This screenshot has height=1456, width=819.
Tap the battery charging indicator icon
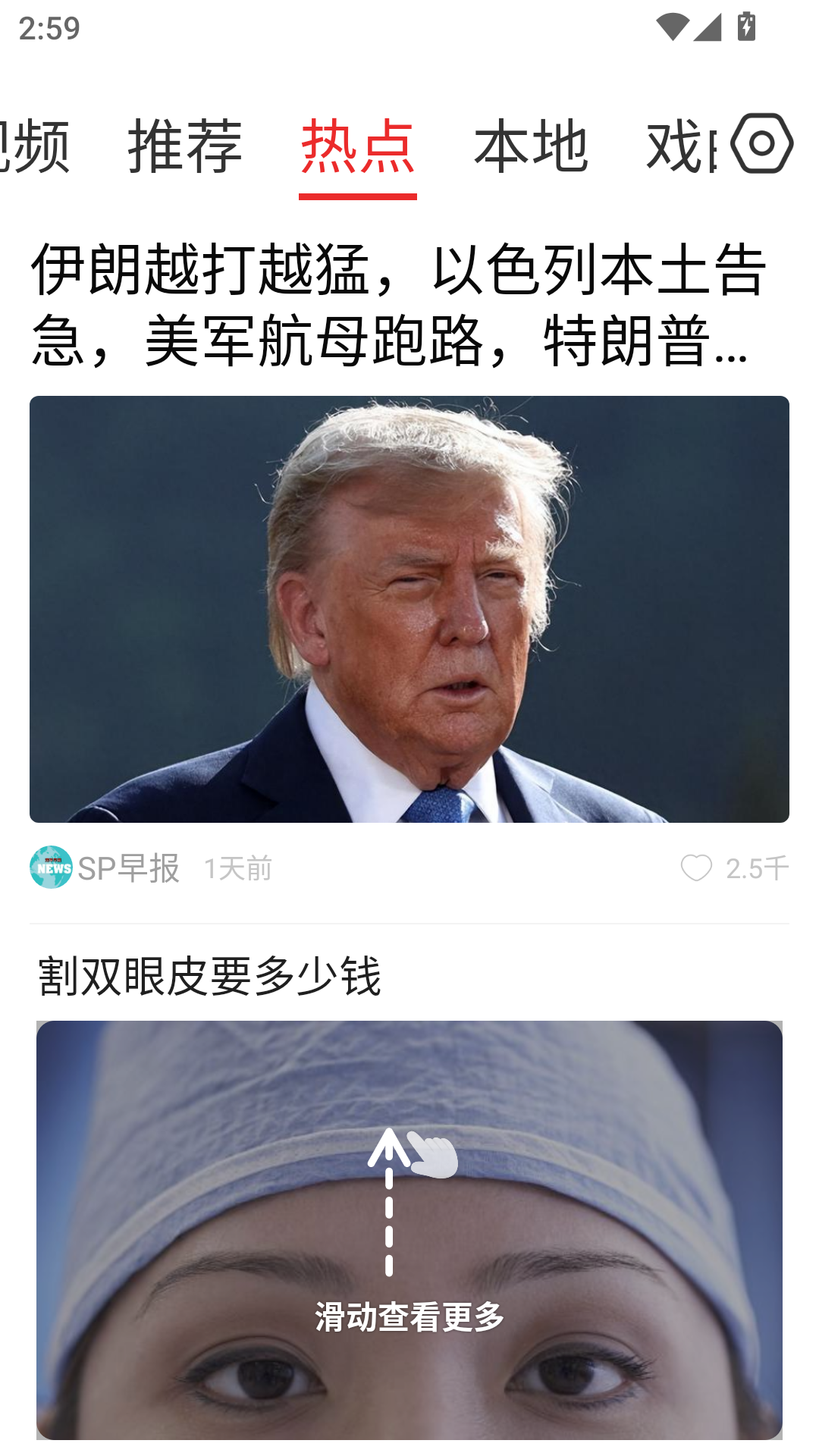coord(746,25)
